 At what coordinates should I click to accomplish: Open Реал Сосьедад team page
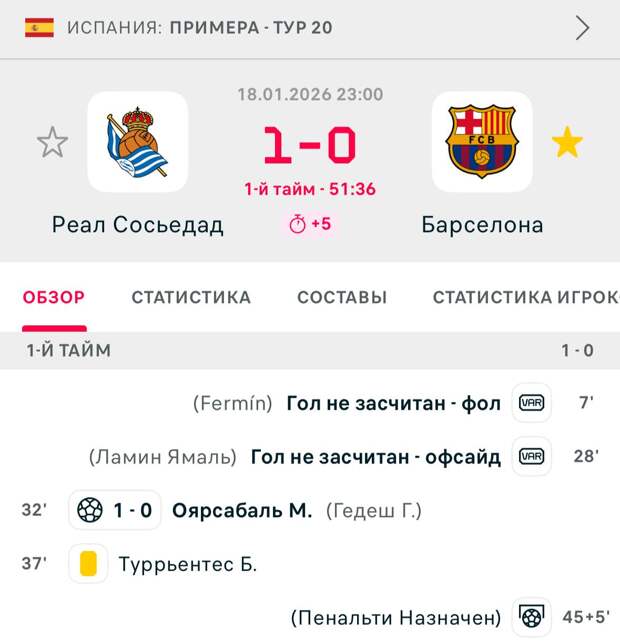click(x=138, y=142)
